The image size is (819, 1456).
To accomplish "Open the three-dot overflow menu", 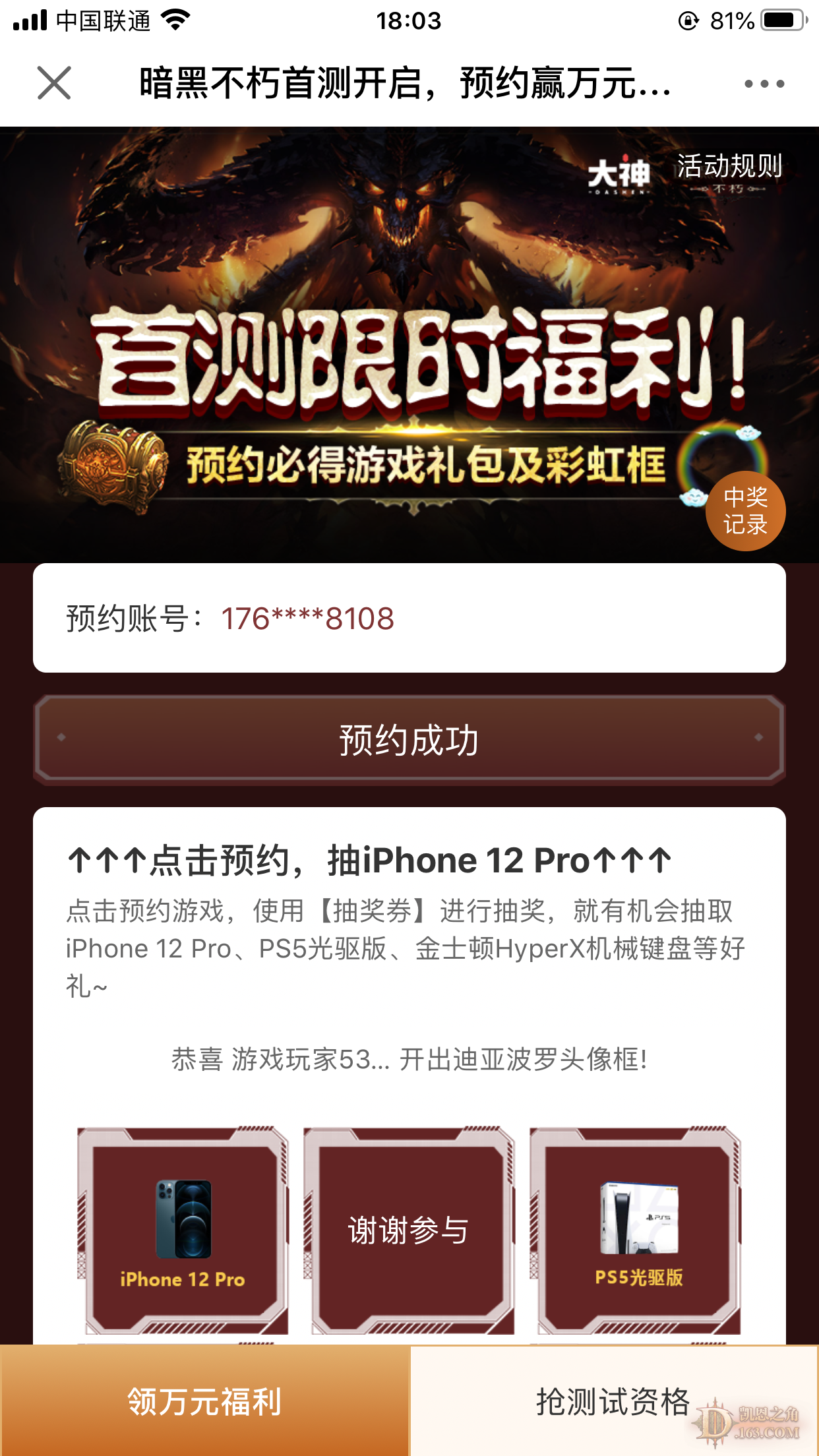I will pyautogui.click(x=764, y=84).
